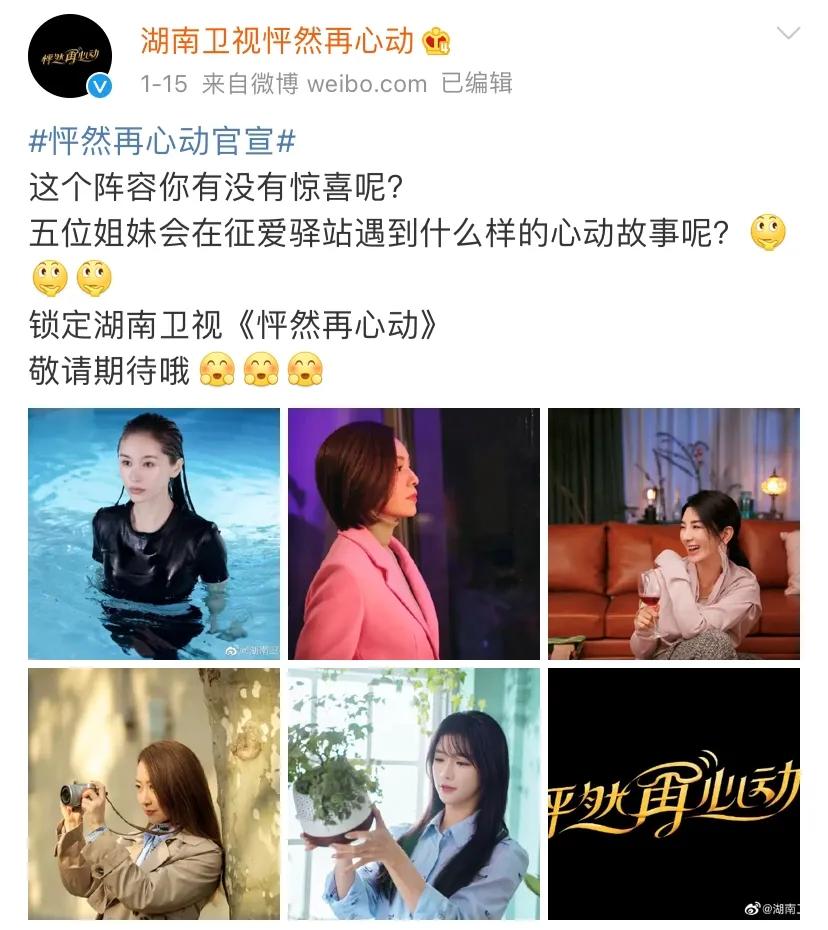This screenshot has height=930, width=828.
Task: Expand the post options chevron
Action: 788,35
